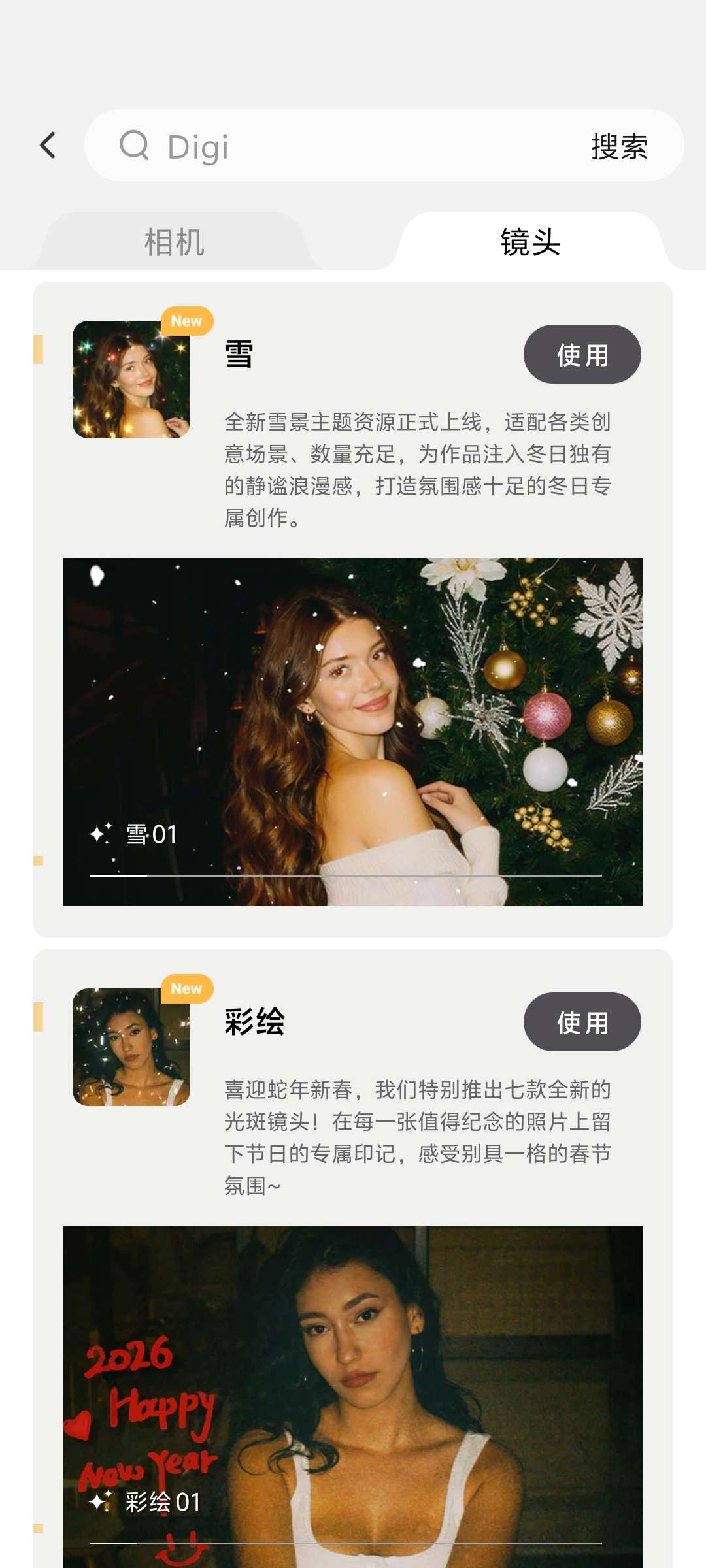Tap the 搜索 button
This screenshot has width=706, height=1568.
pos(619,146)
